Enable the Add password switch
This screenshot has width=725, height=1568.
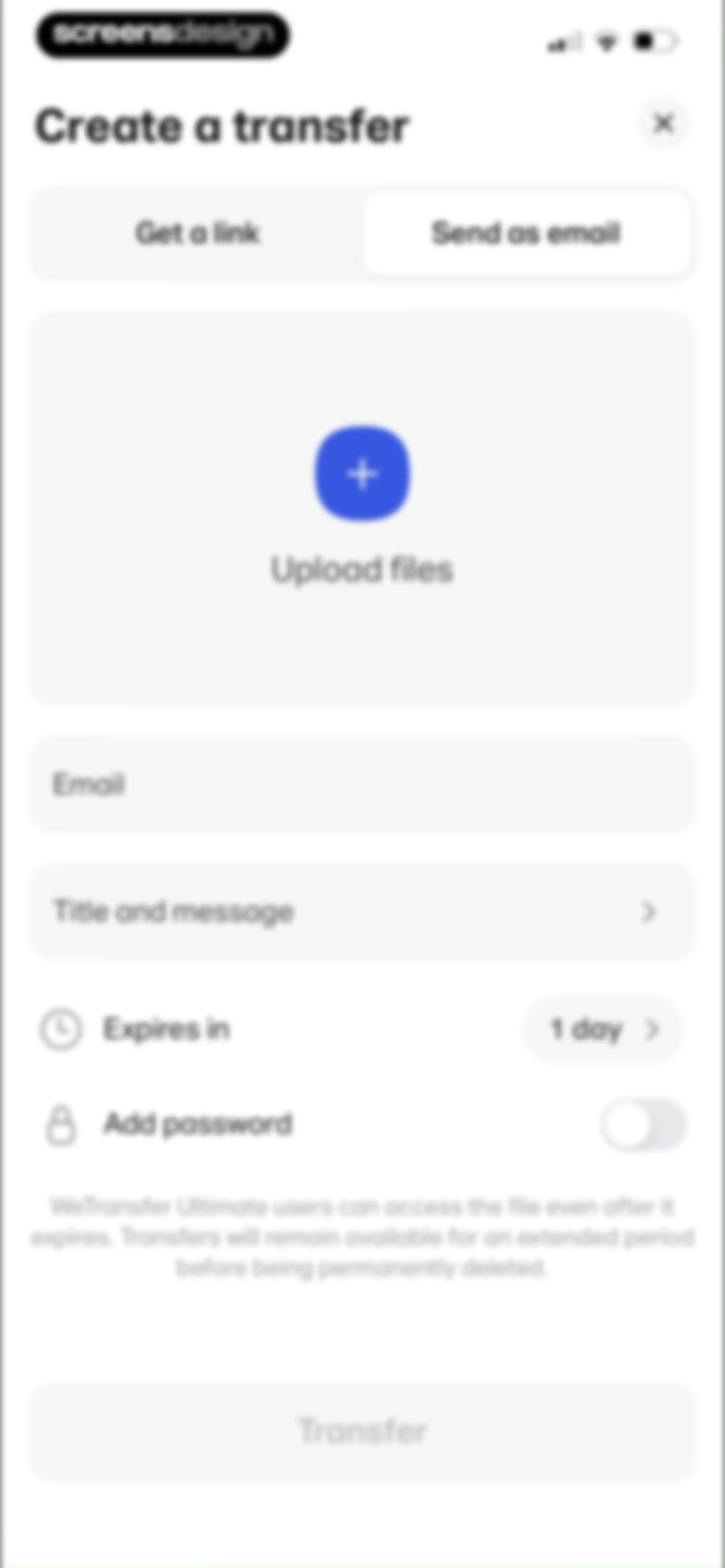[643, 1124]
